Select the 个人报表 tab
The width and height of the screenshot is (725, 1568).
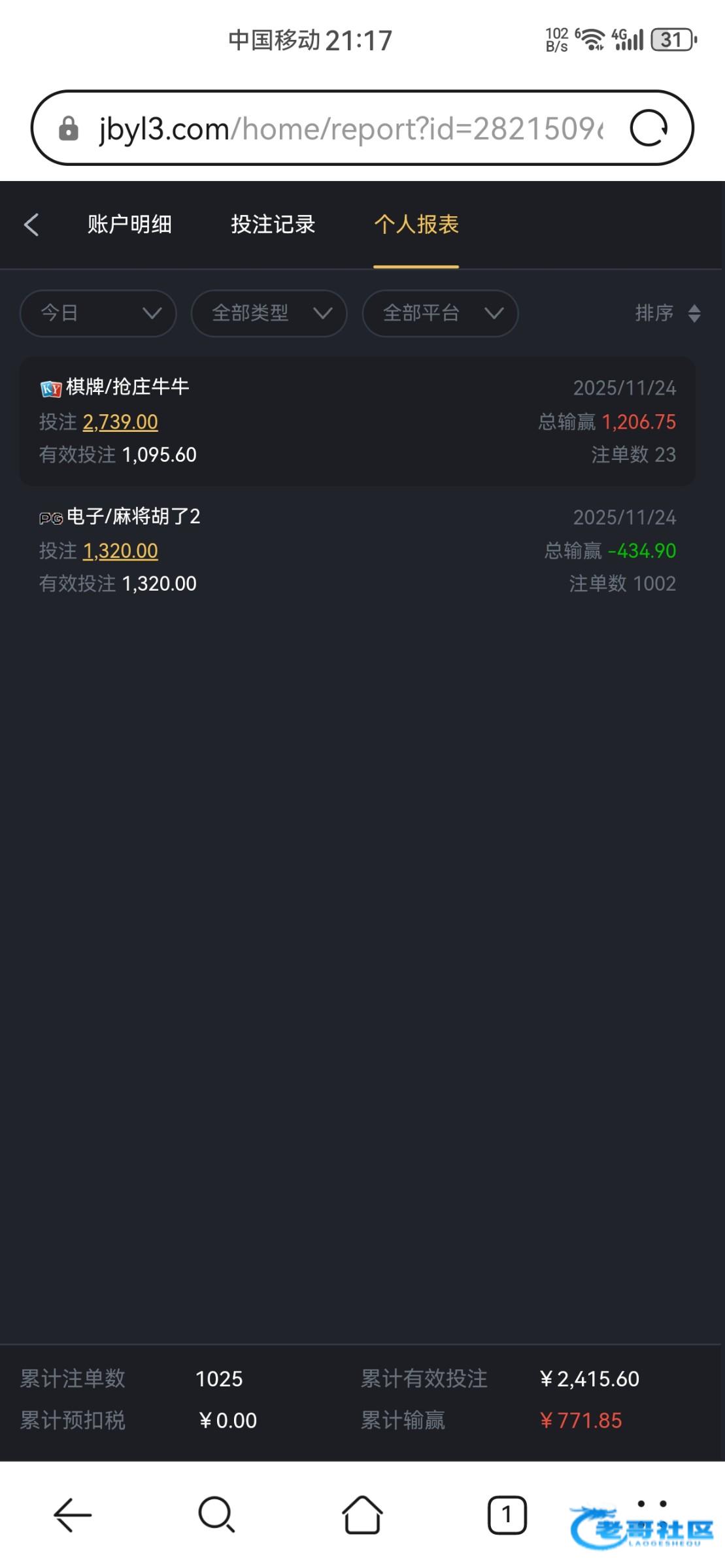pos(416,225)
